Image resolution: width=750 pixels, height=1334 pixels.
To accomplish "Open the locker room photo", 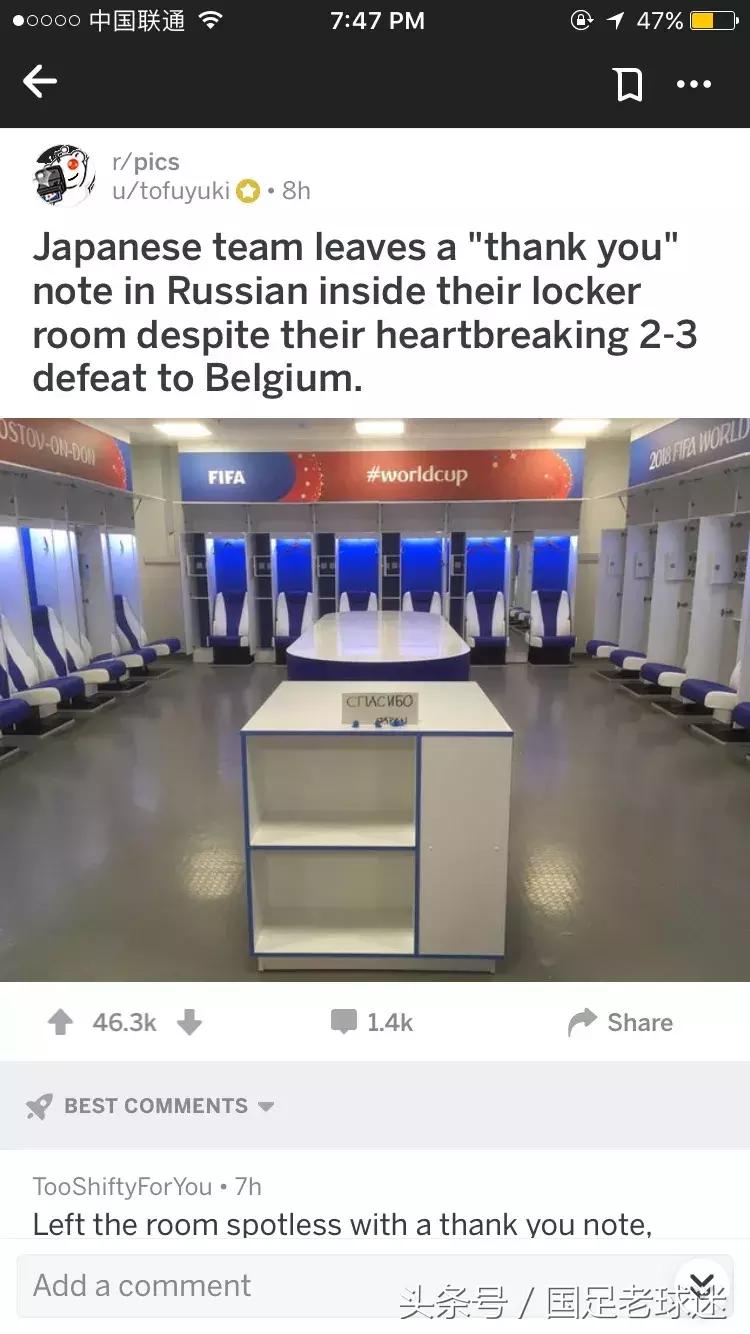I will point(375,700).
